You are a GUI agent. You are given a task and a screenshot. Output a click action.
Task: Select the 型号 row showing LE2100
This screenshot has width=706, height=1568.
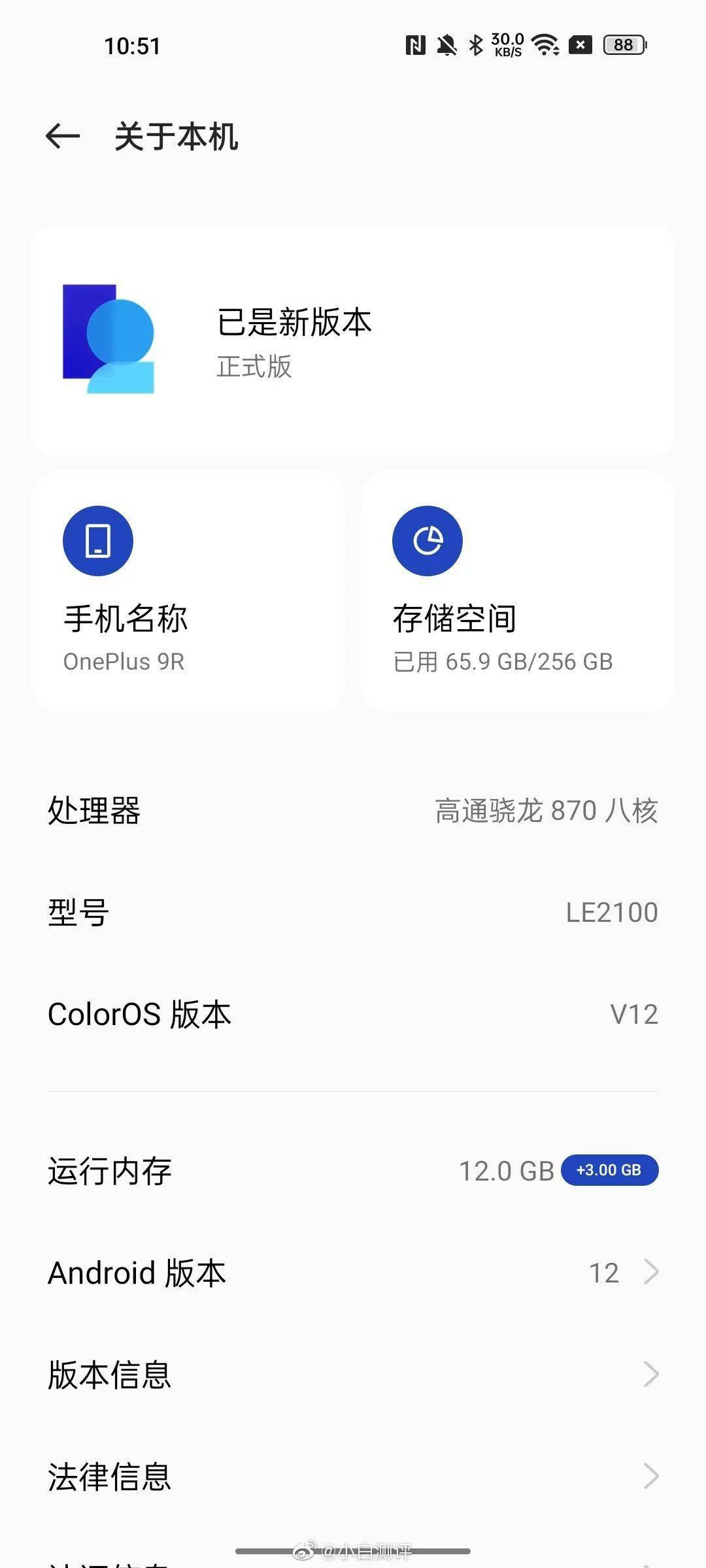(x=353, y=911)
